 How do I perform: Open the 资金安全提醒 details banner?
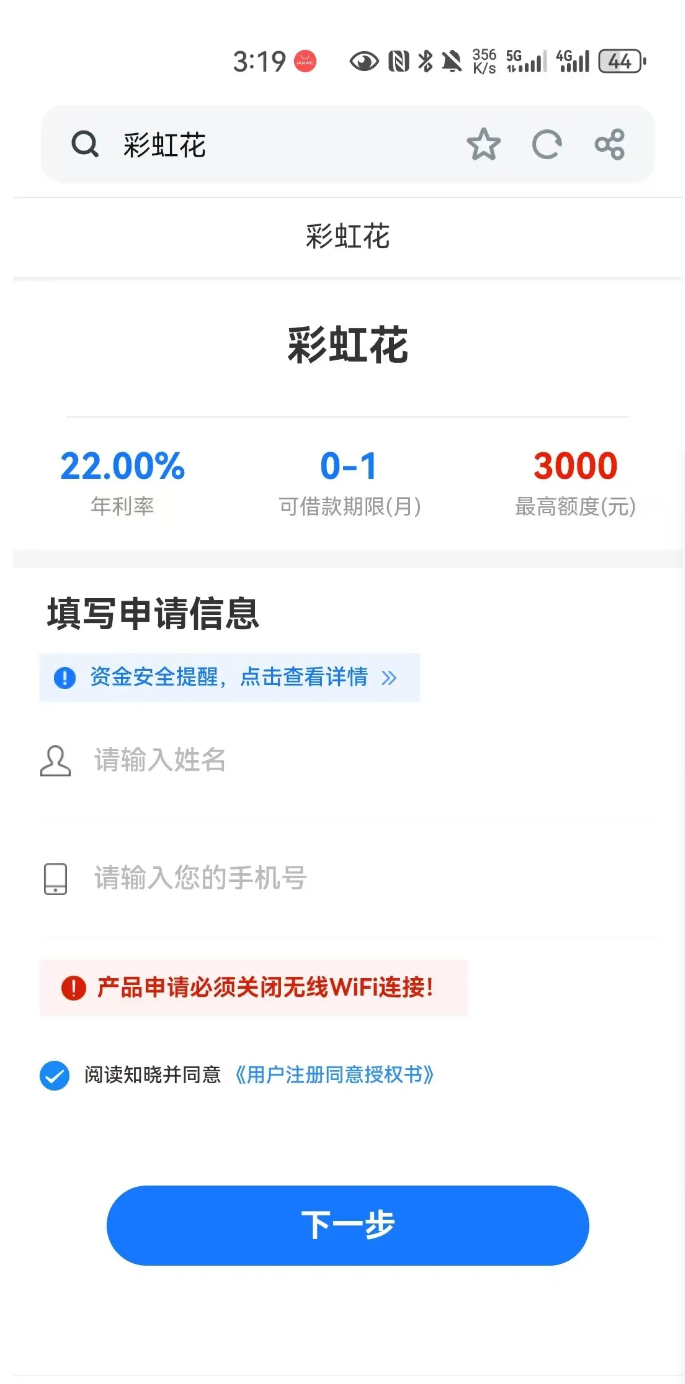point(229,677)
